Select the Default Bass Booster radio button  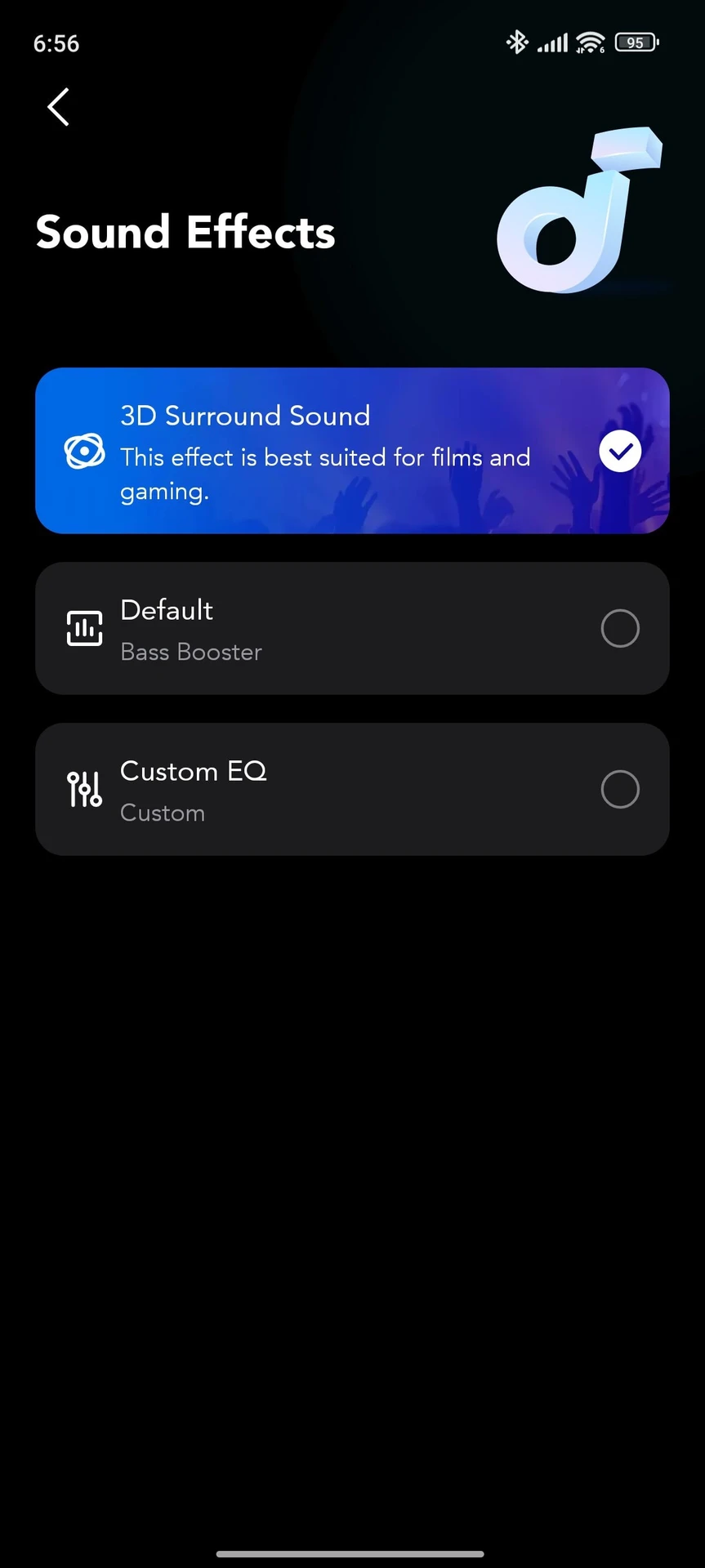pos(619,629)
